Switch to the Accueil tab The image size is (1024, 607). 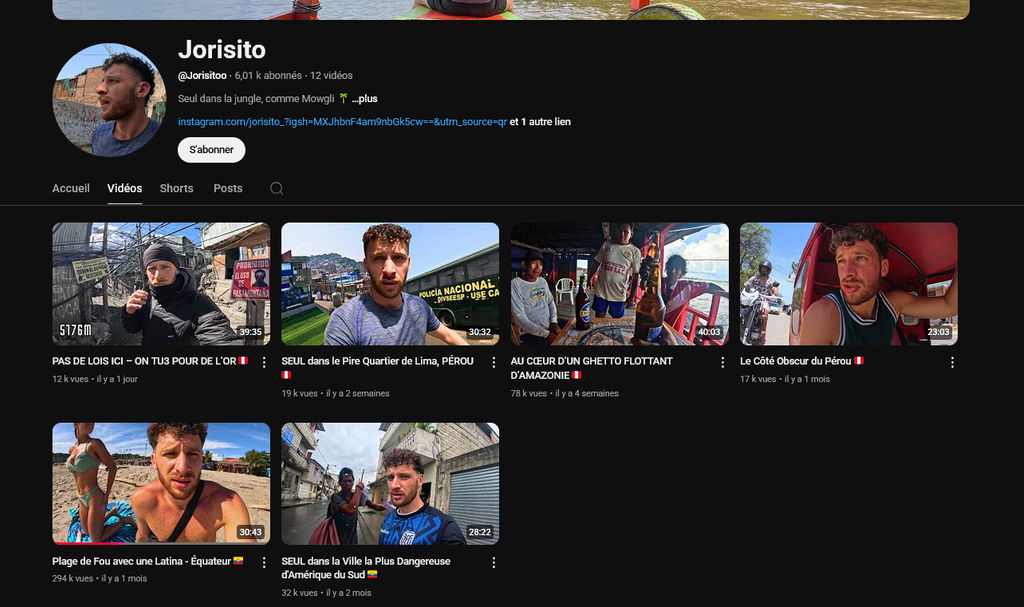pos(71,188)
